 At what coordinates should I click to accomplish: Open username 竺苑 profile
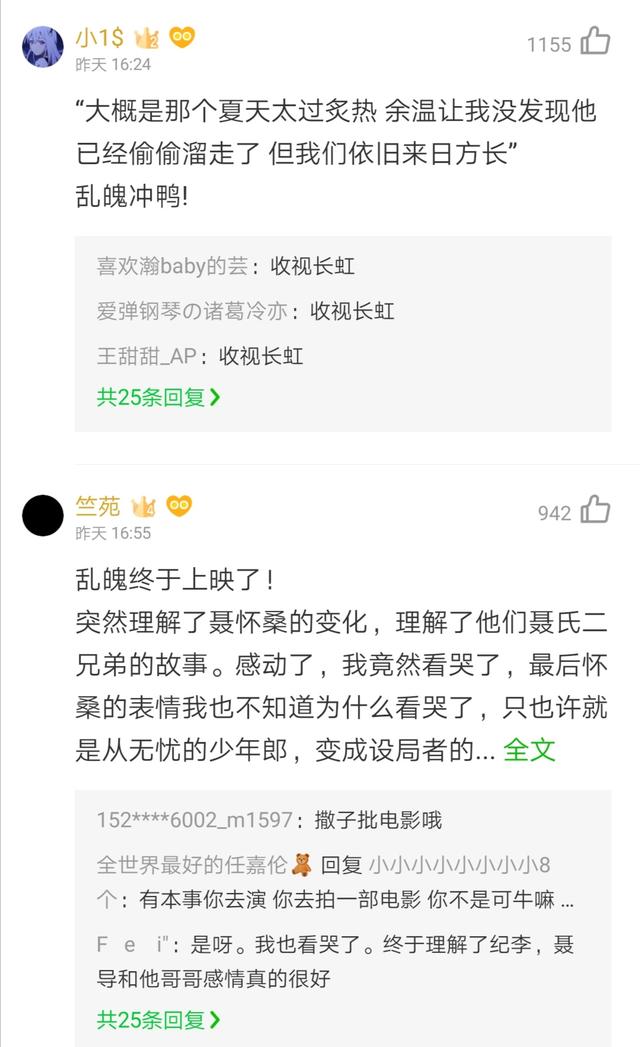97,506
